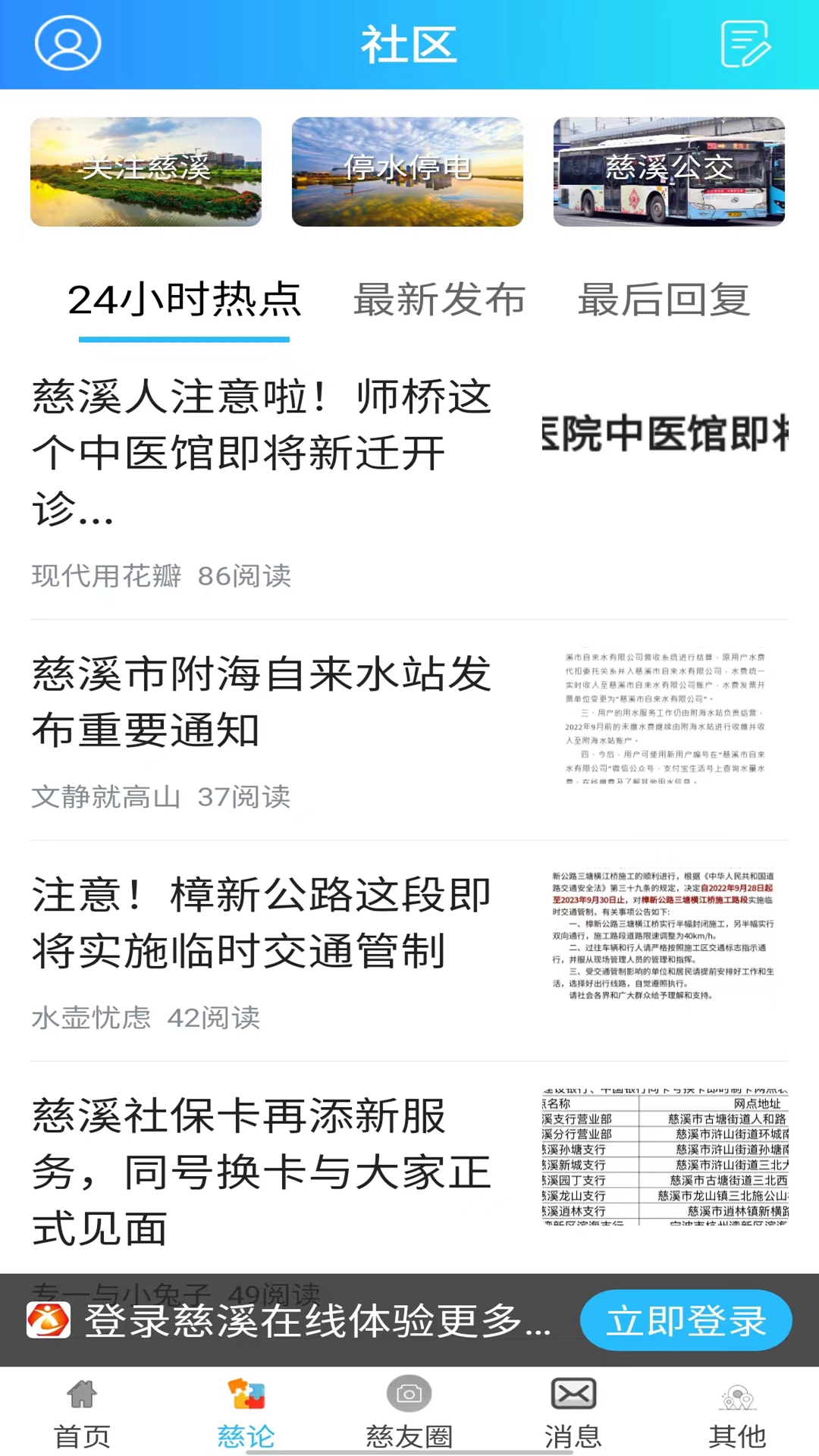Viewport: 819px width, 1456px height.
Task: Tap the 立即登录 button
Action: pyautogui.click(x=686, y=1320)
